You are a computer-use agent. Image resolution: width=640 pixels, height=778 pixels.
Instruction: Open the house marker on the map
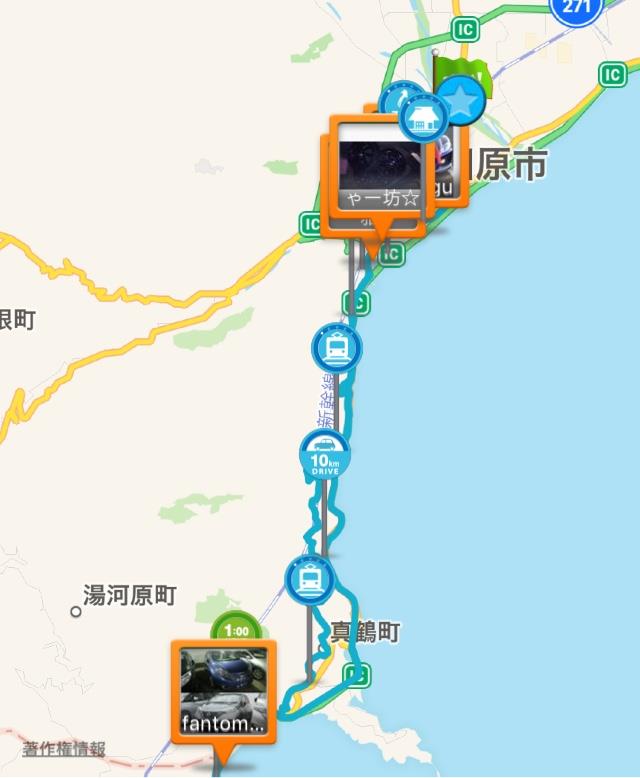(423, 119)
